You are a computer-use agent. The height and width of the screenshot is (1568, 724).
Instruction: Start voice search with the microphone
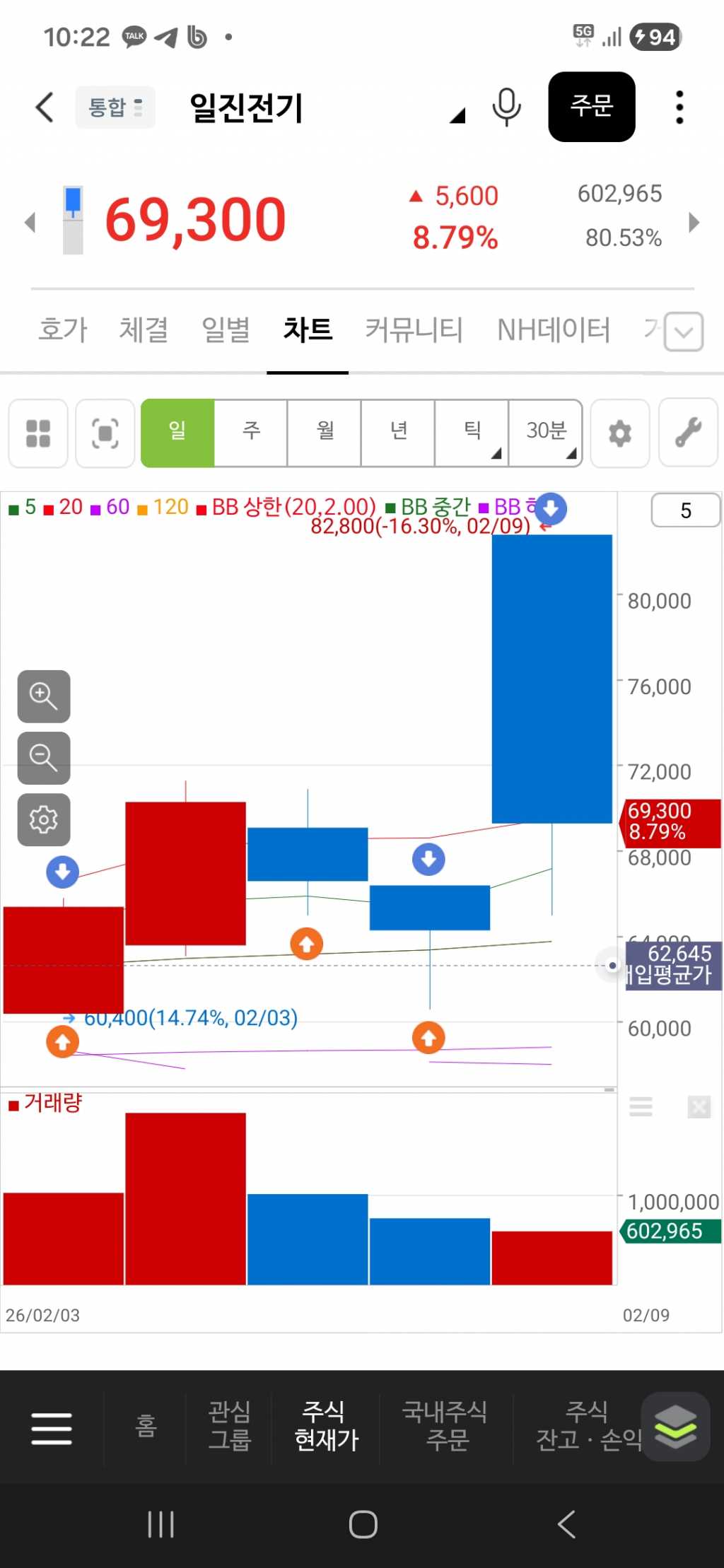coord(506,107)
